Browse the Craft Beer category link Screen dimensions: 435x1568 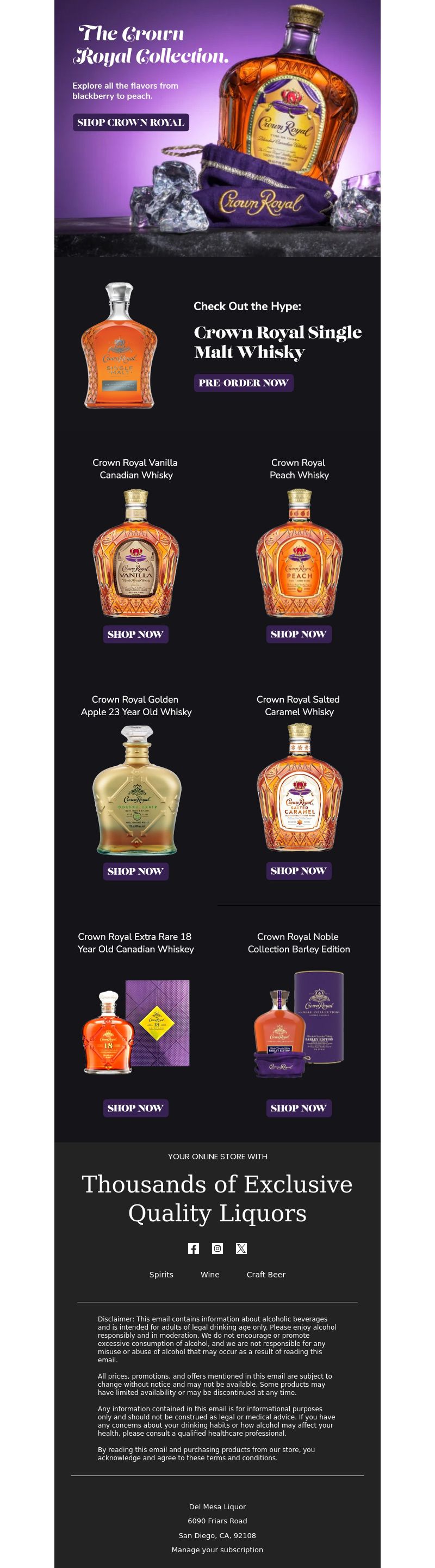pyautogui.click(x=266, y=1275)
